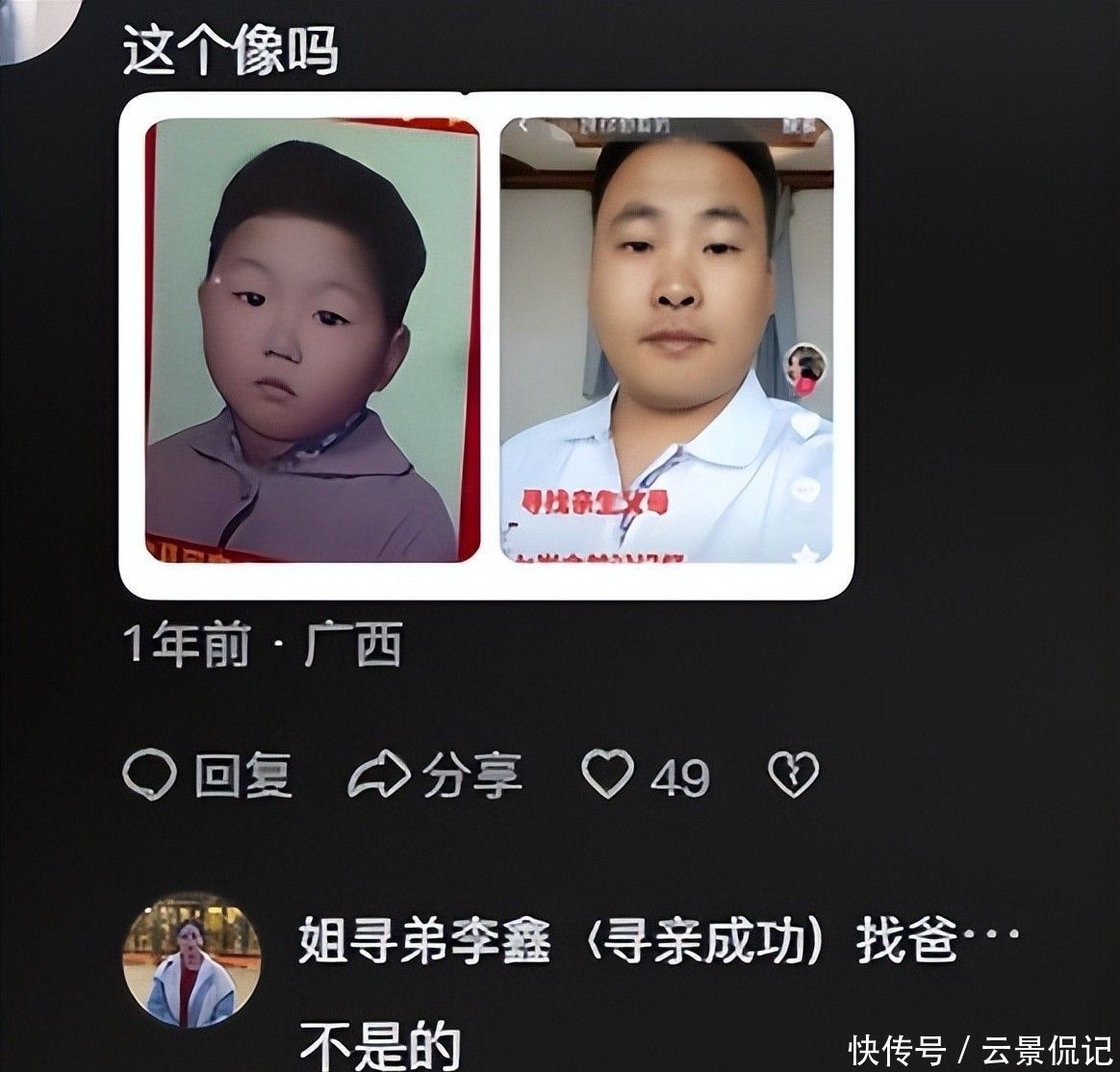Dislike the comment with the broken heart
The height and width of the screenshot is (1072, 1120).
click(794, 774)
